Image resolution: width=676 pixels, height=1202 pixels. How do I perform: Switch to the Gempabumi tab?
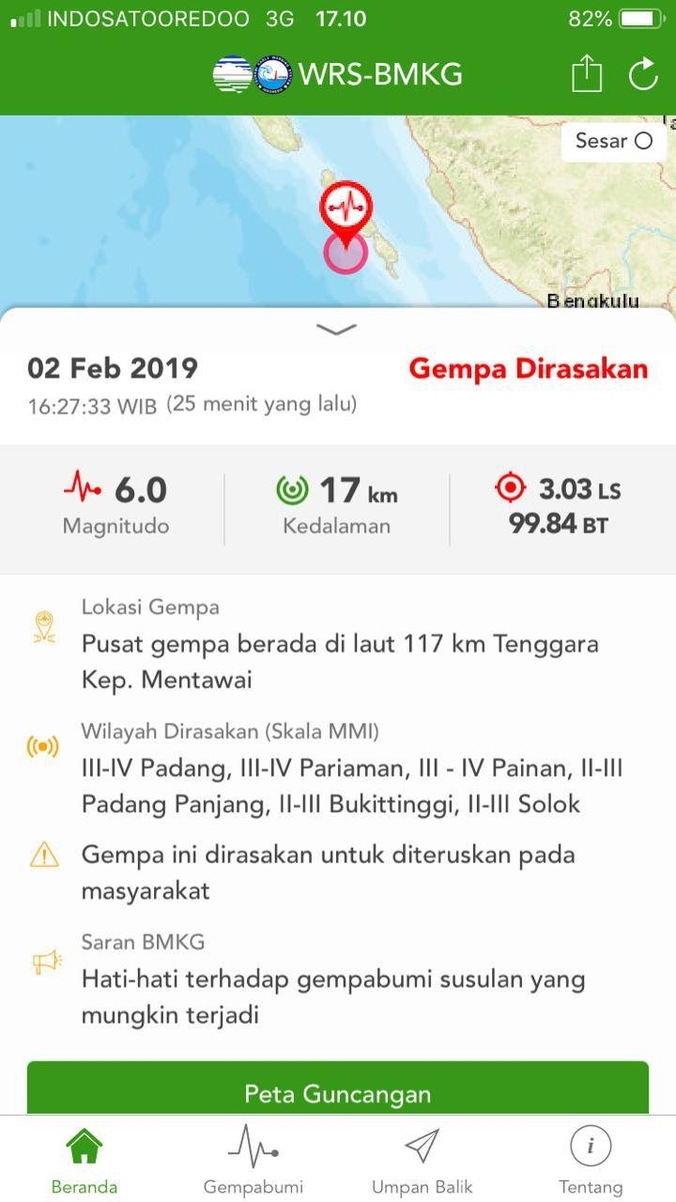[x=253, y=1160]
